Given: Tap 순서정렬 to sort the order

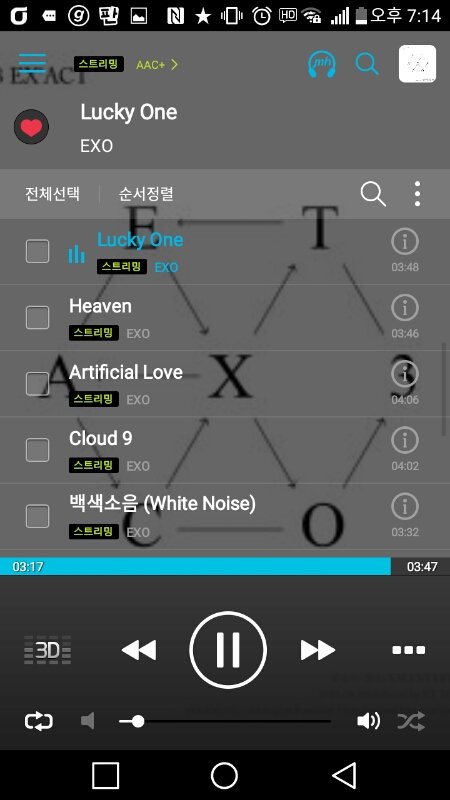Looking at the screenshot, I should click(x=146, y=194).
